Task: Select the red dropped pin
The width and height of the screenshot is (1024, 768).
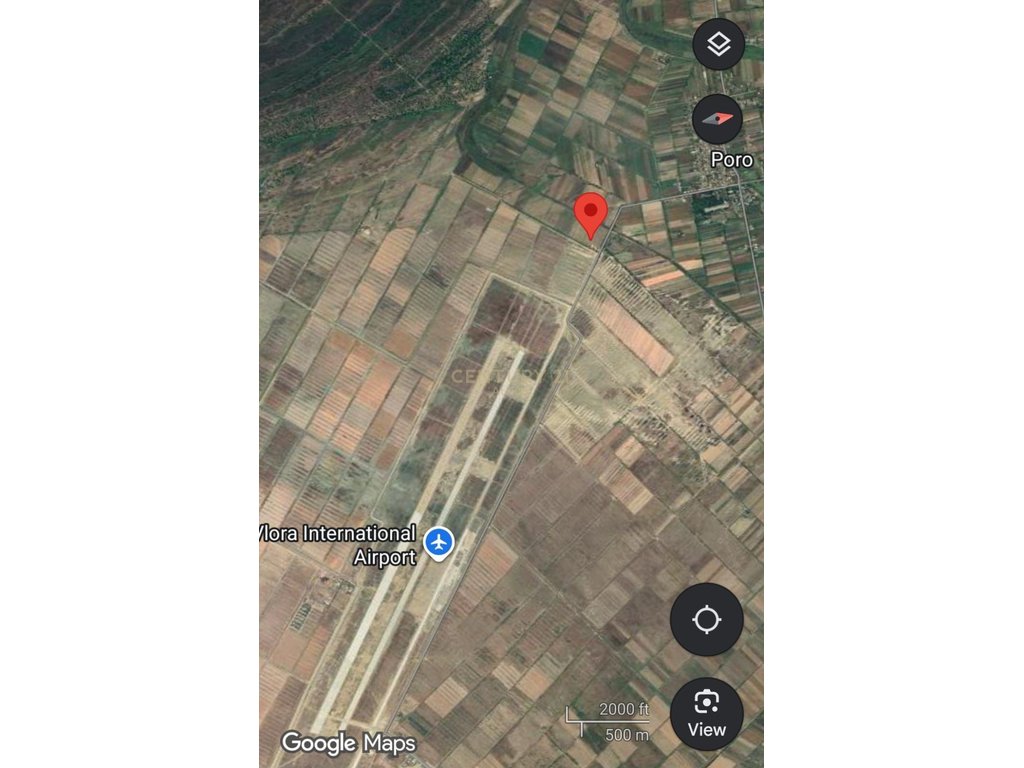Action: point(590,214)
